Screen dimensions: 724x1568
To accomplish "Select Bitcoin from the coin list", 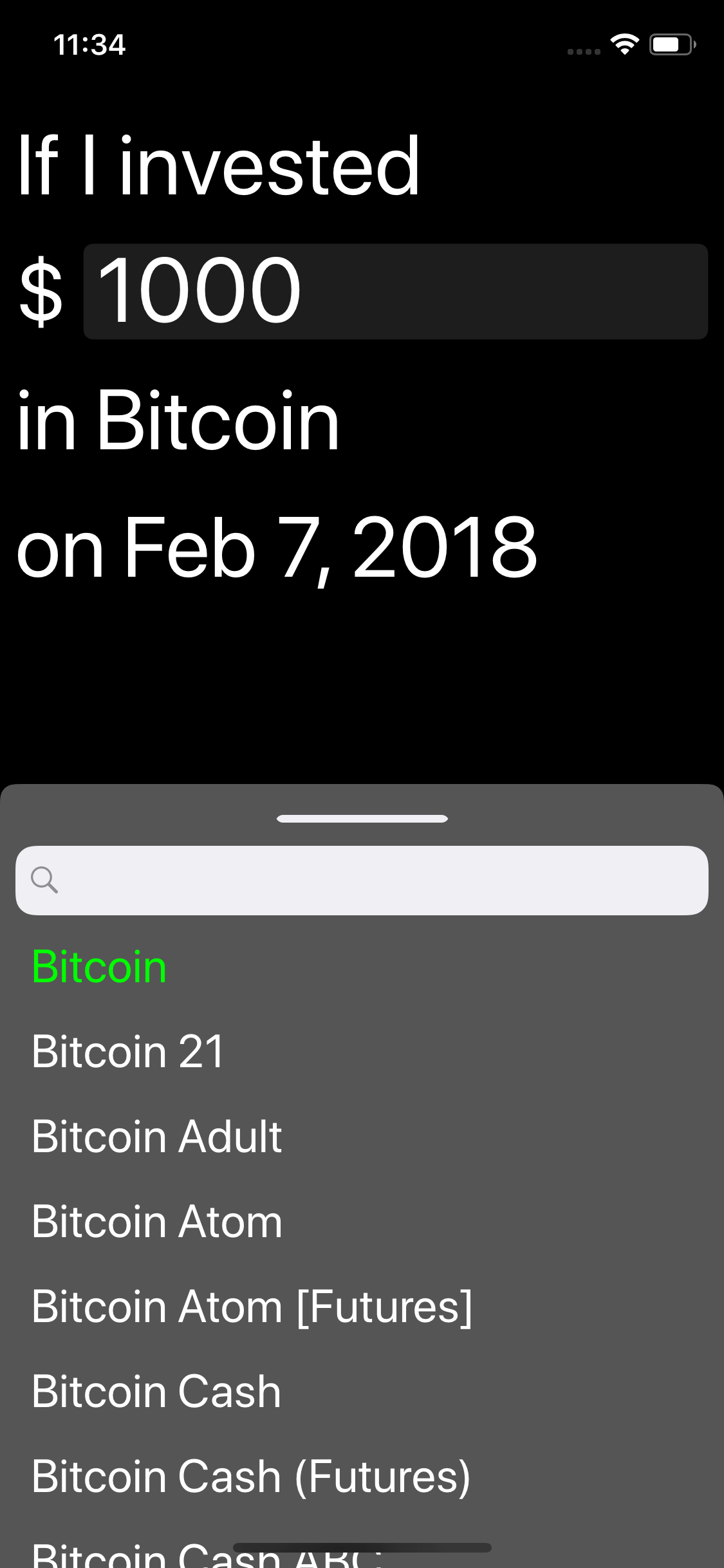I will click(x=100, y=967).
